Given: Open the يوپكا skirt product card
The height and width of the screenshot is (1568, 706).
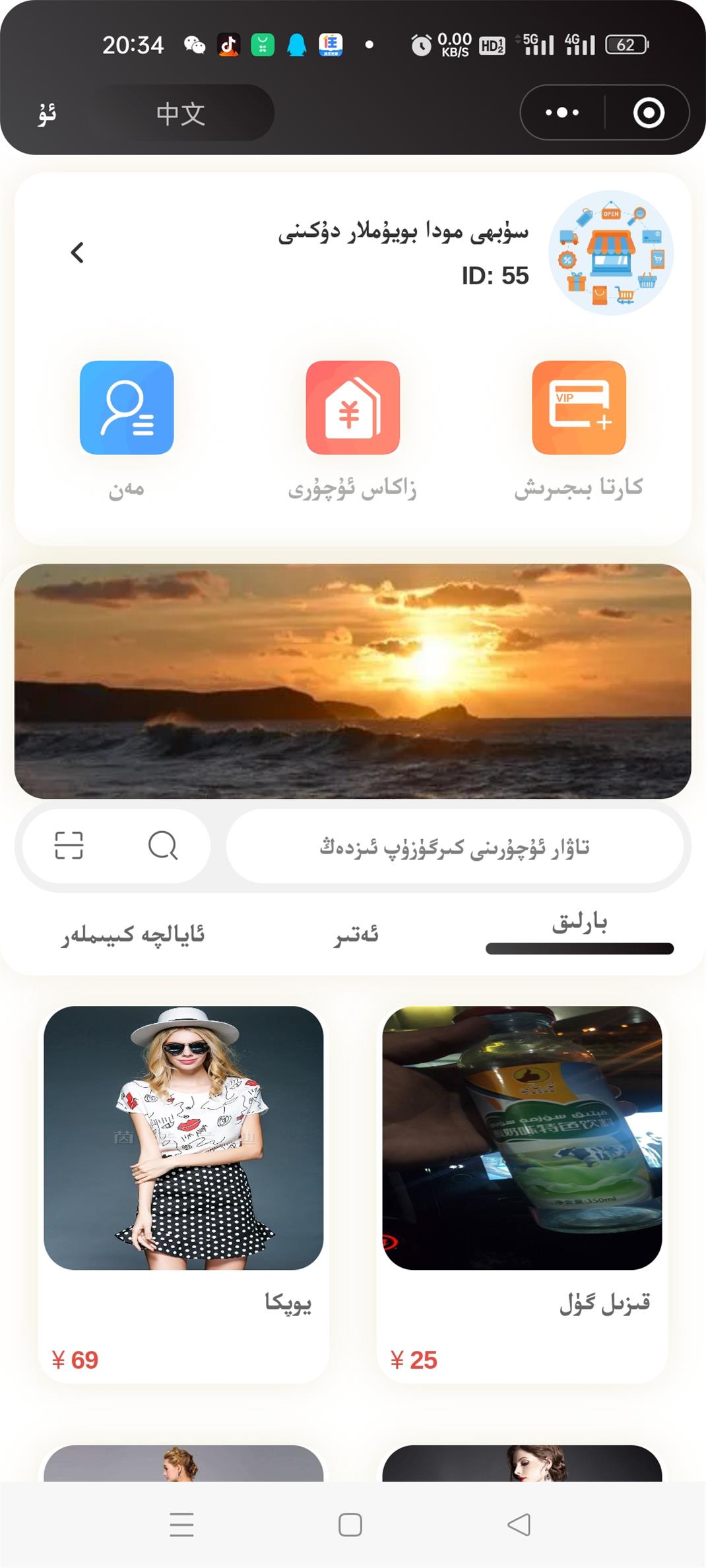Looking at the screenshot, I should point(183,1193).
